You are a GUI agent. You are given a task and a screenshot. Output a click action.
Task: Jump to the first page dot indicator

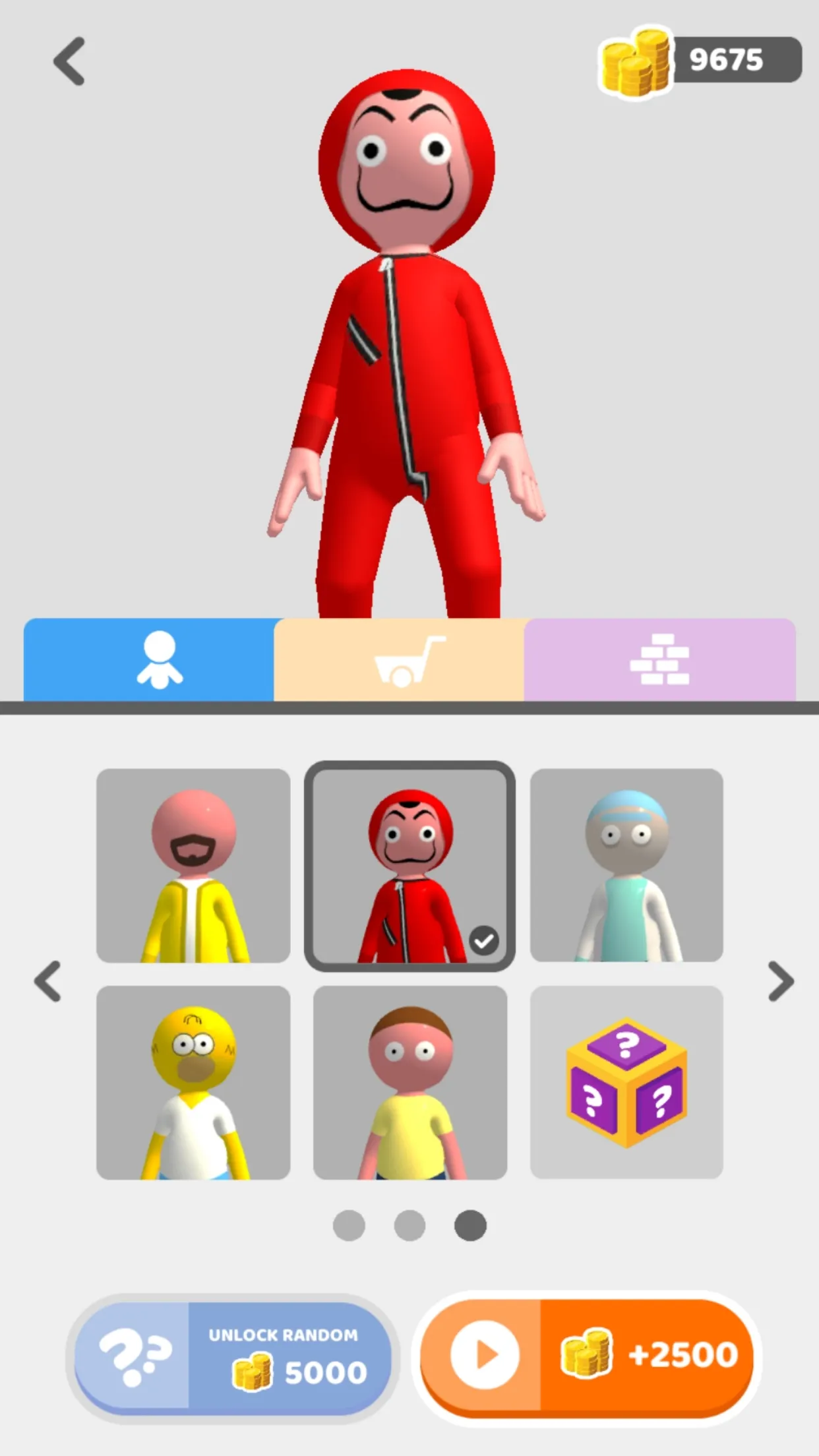tap(350, 1225)
